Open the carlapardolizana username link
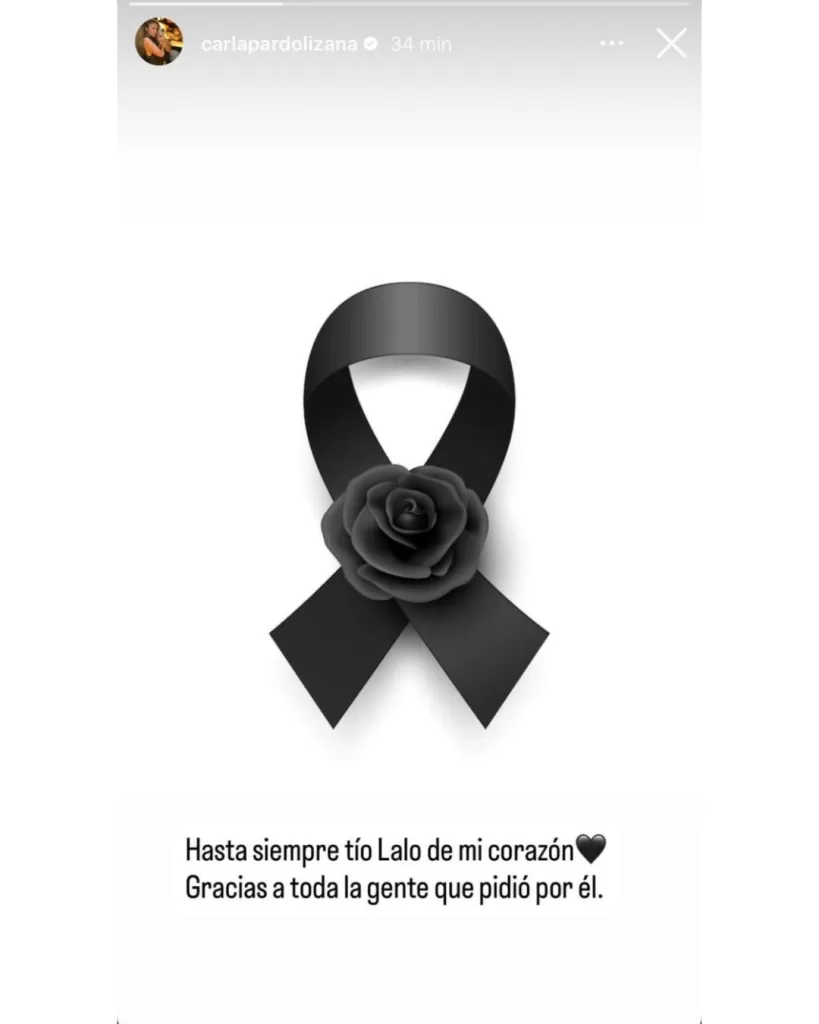819x1024 pixels. (279, 44)
